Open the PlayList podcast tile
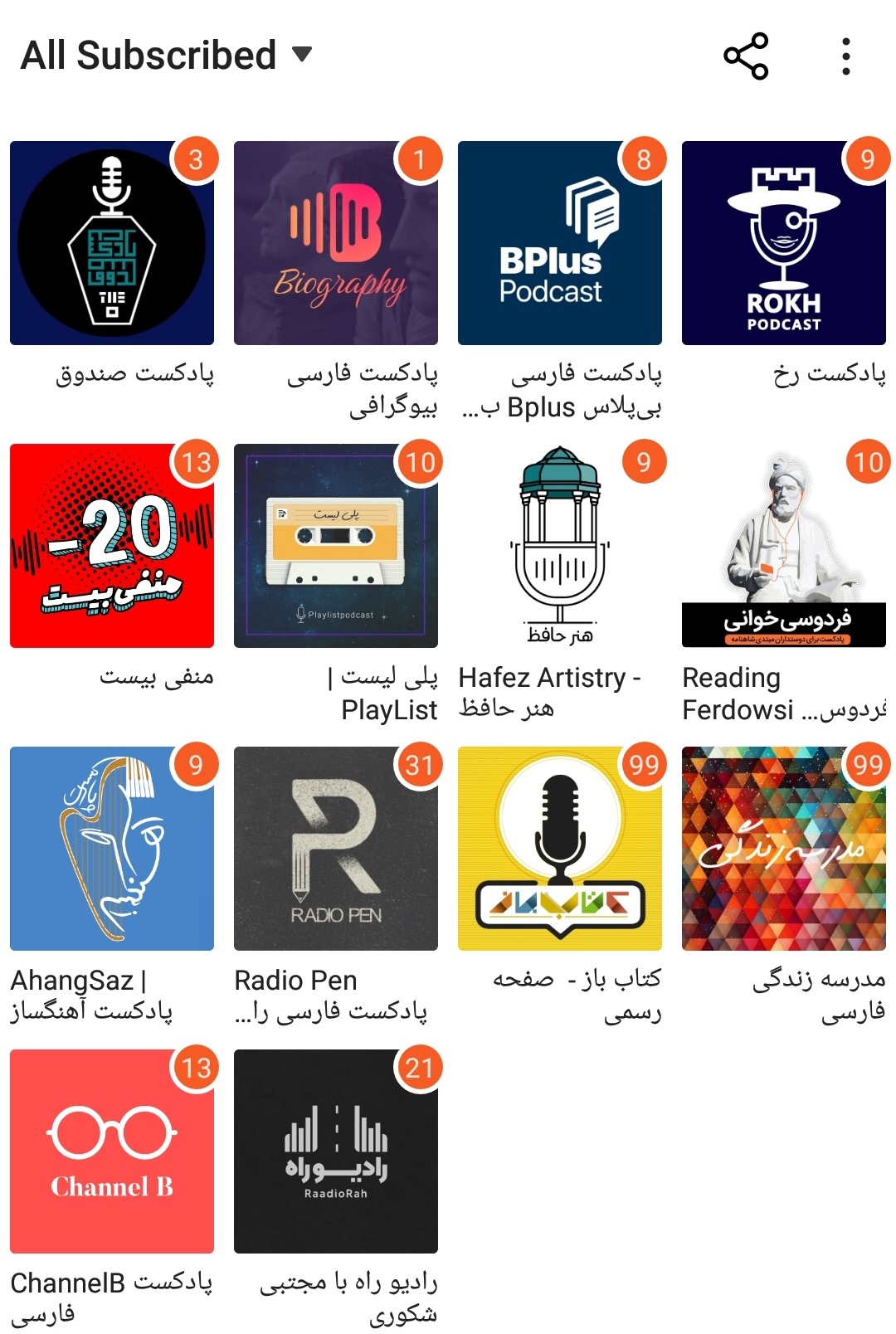Screen dimensions: 896x1334 (x=336, y=546)
